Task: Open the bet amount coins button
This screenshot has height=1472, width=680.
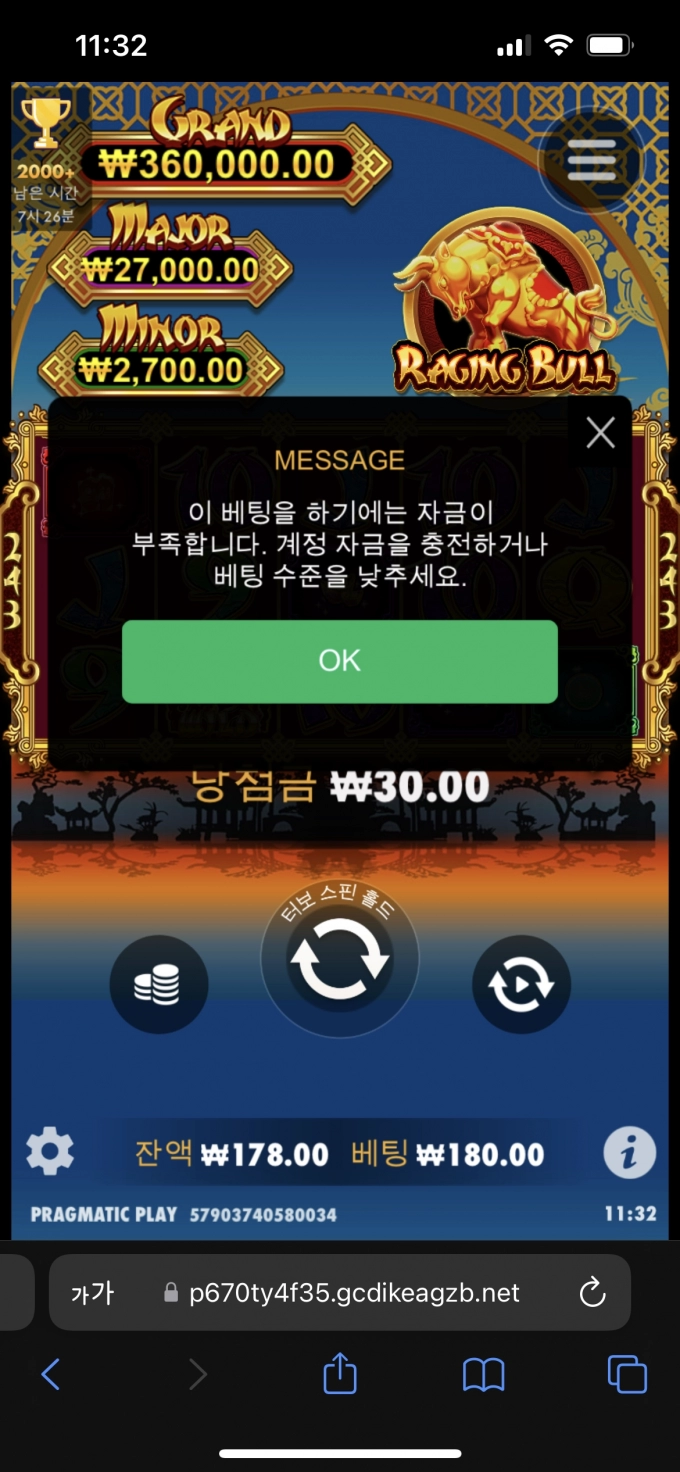Action: [x=158, y=984]
